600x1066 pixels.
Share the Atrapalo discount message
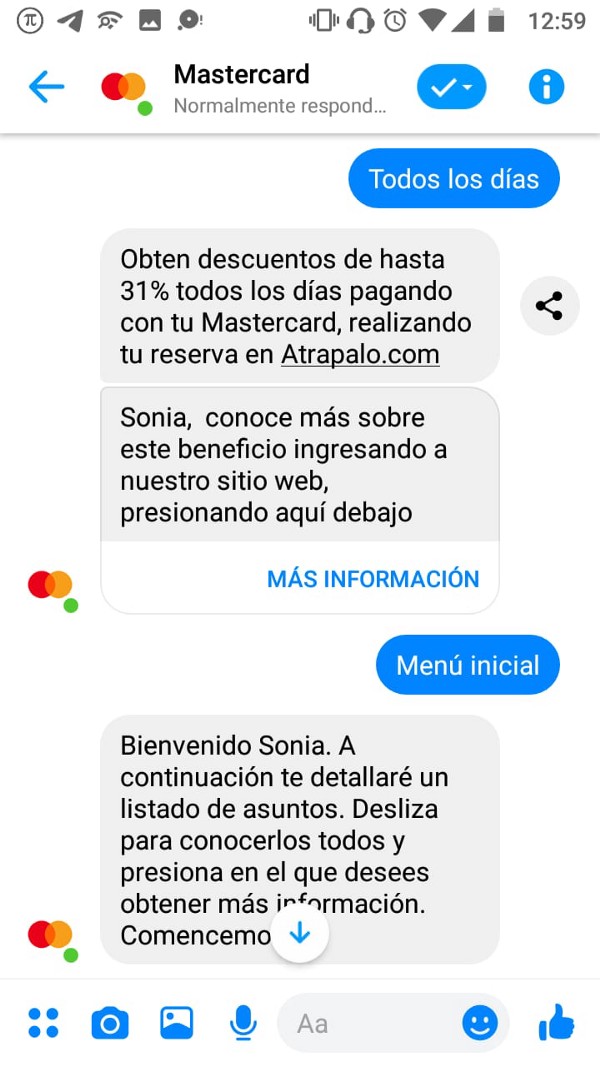tap(549, 306)
